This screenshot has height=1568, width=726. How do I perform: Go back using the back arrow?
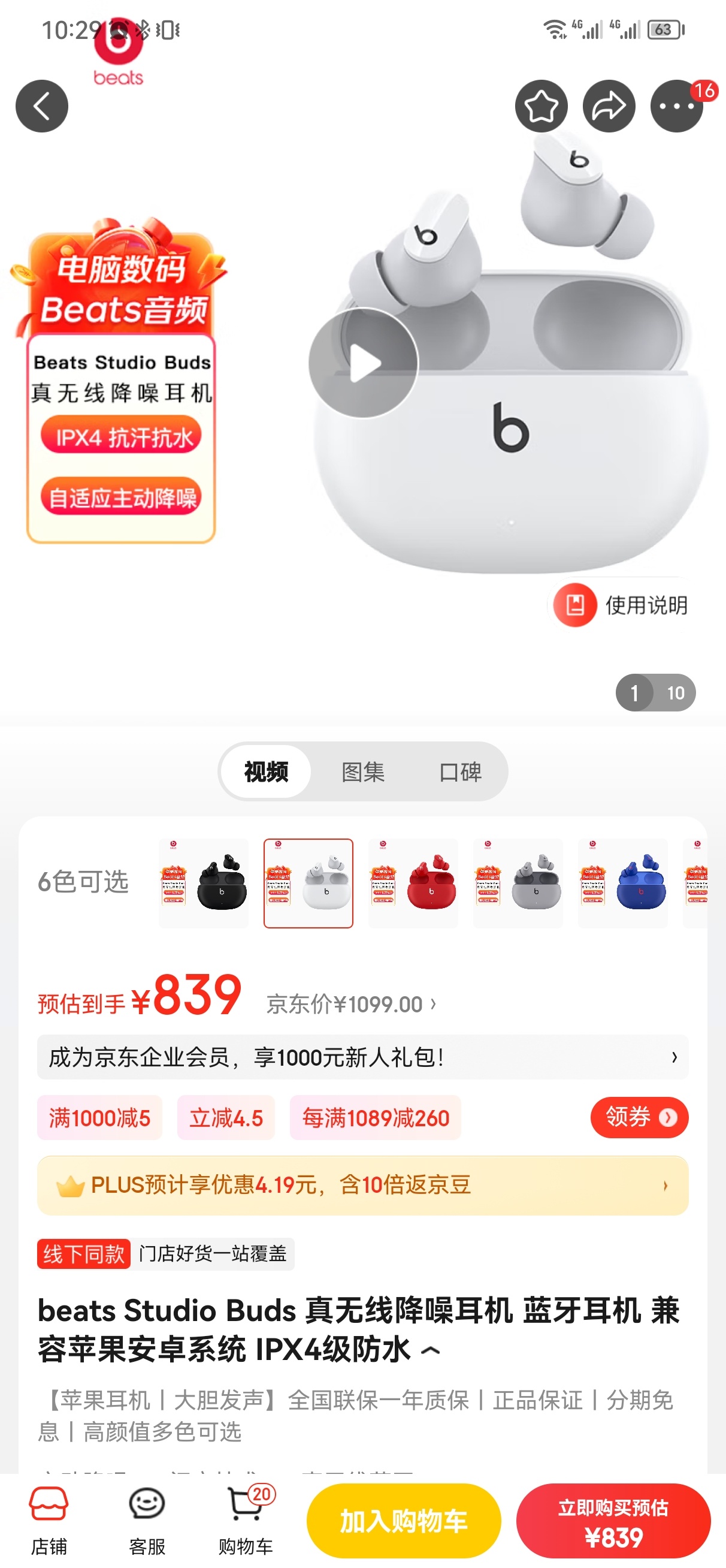(41, 106)
